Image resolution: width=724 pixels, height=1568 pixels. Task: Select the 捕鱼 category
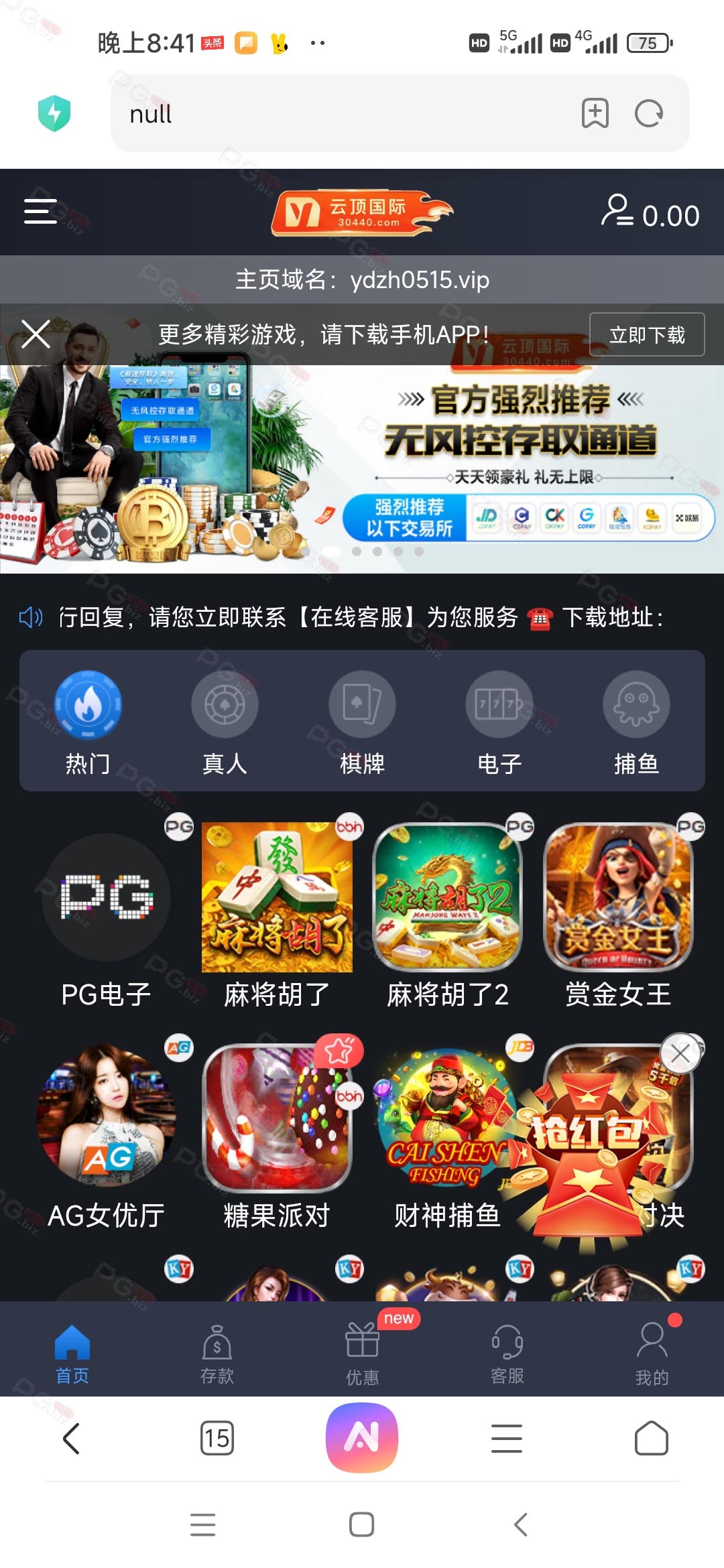tap(636, 723)
